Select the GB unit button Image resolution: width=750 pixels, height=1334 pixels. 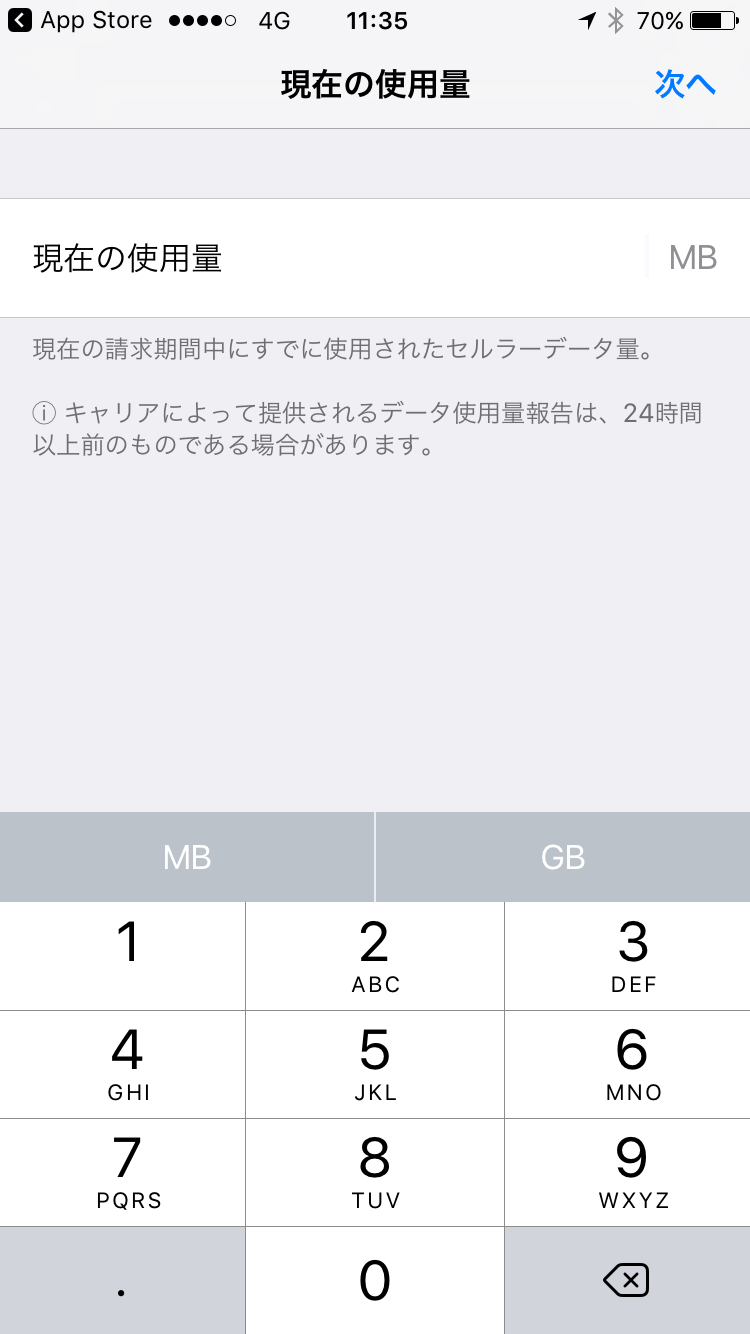pos(563,857)
